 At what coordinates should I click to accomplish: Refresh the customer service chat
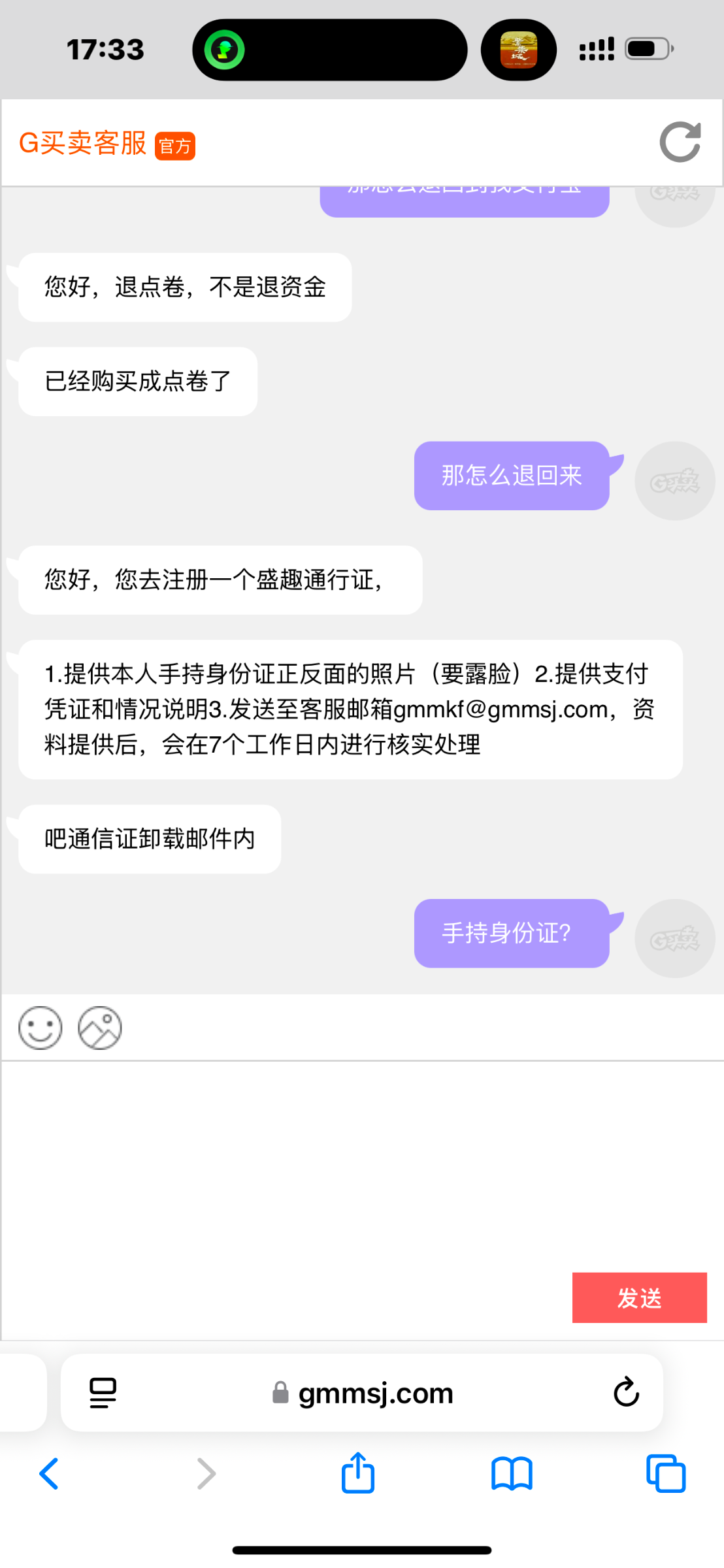pyautogui.click(x=680, y=142)
